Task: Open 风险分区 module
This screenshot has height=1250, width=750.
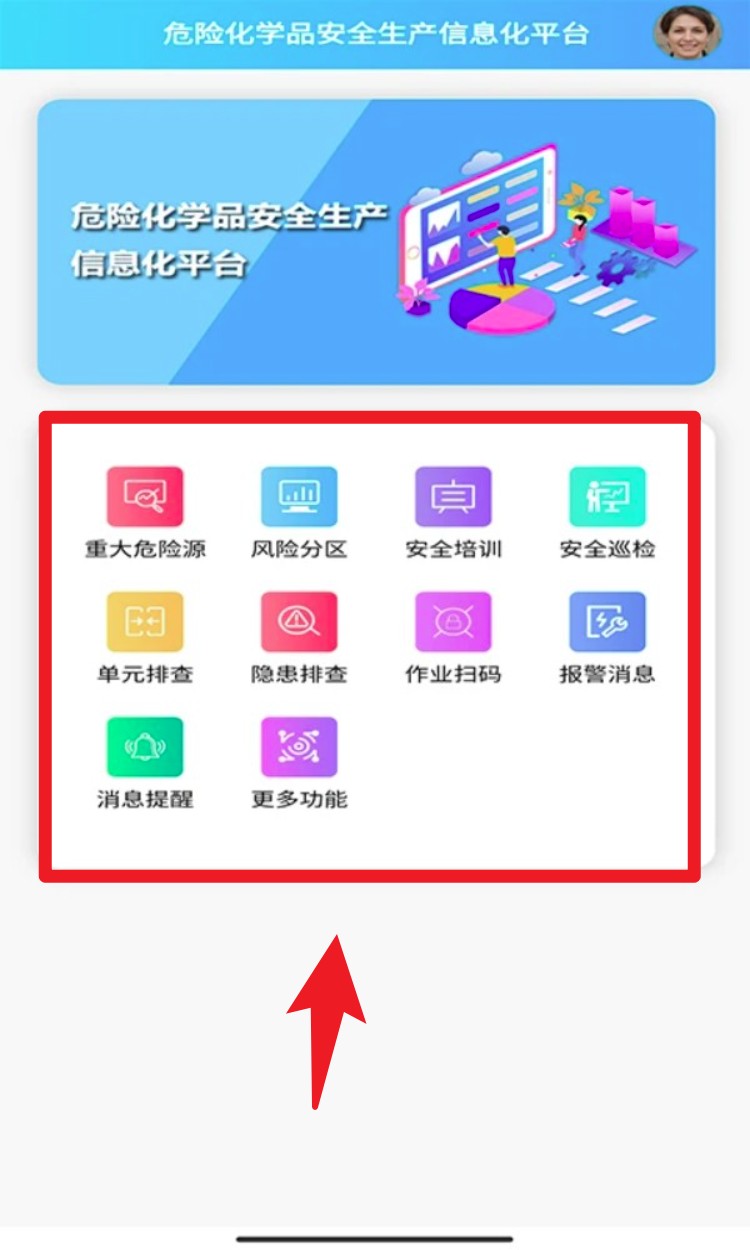Action: tap(299, 497)
